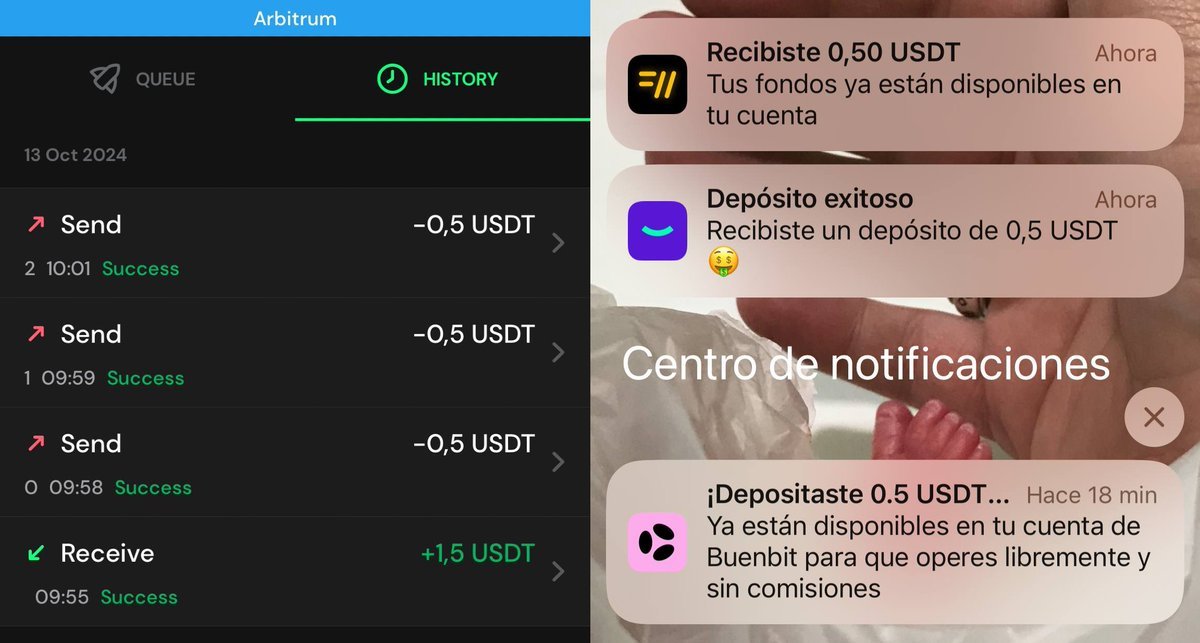The width and height of the screenshot is (1200, 643).
Task: Clear the notification center with X
Action: coord(1153,416)
